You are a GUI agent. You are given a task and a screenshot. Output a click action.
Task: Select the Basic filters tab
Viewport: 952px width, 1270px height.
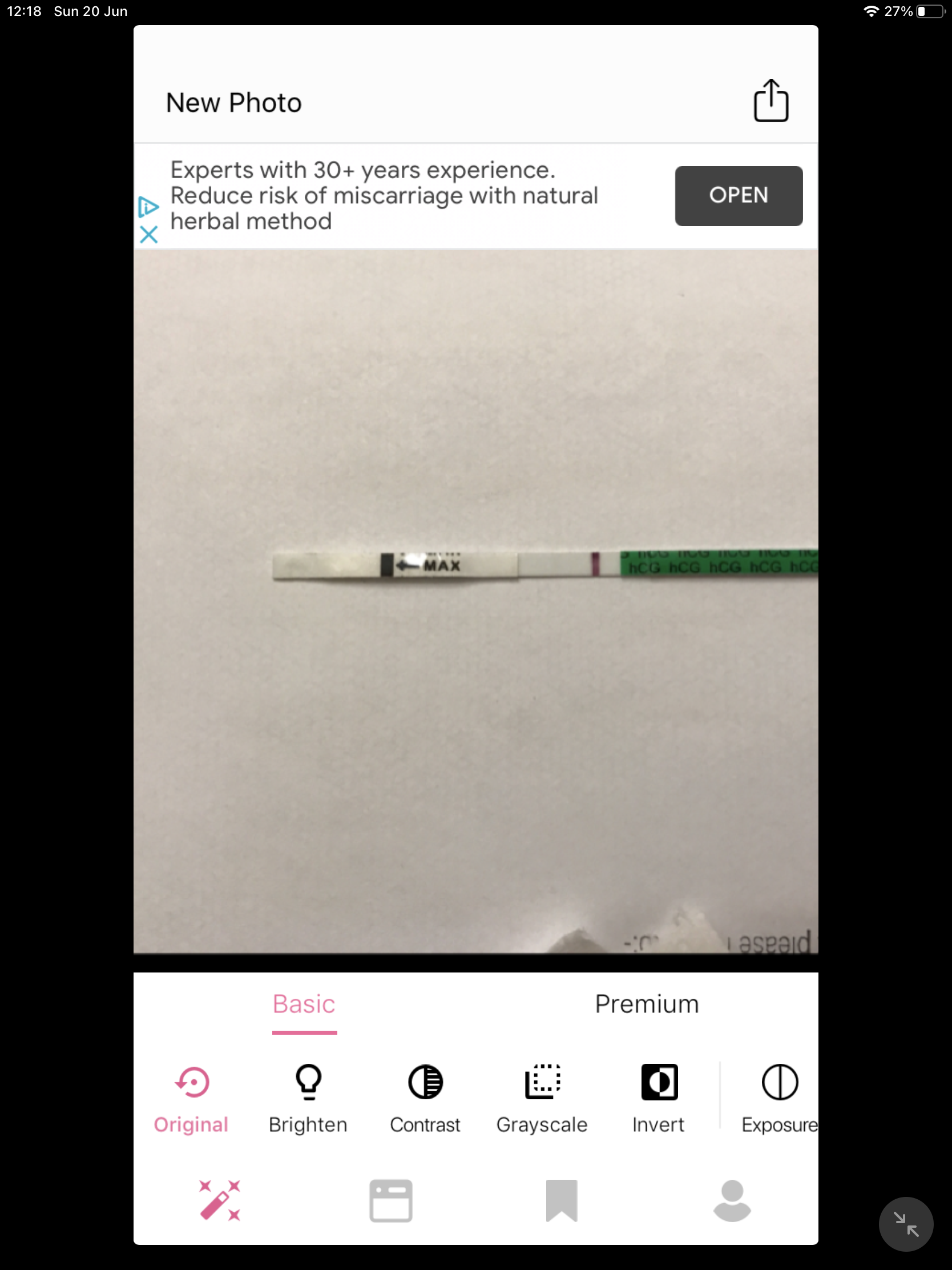point(304,1004)
